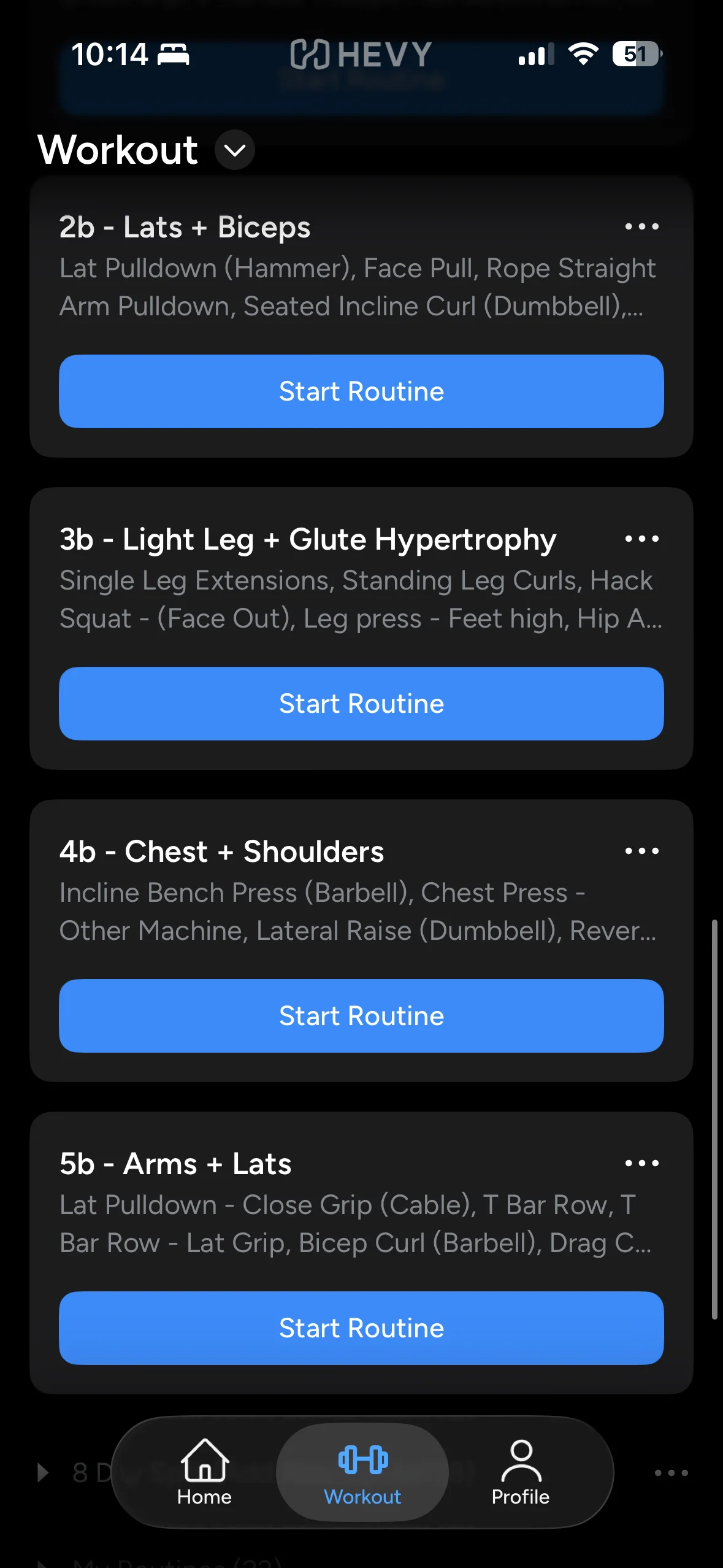Screen dimensions: 723x1568
Task: Go to the Profile tab
Action: pyautogui.click(x=521, y=1472)
